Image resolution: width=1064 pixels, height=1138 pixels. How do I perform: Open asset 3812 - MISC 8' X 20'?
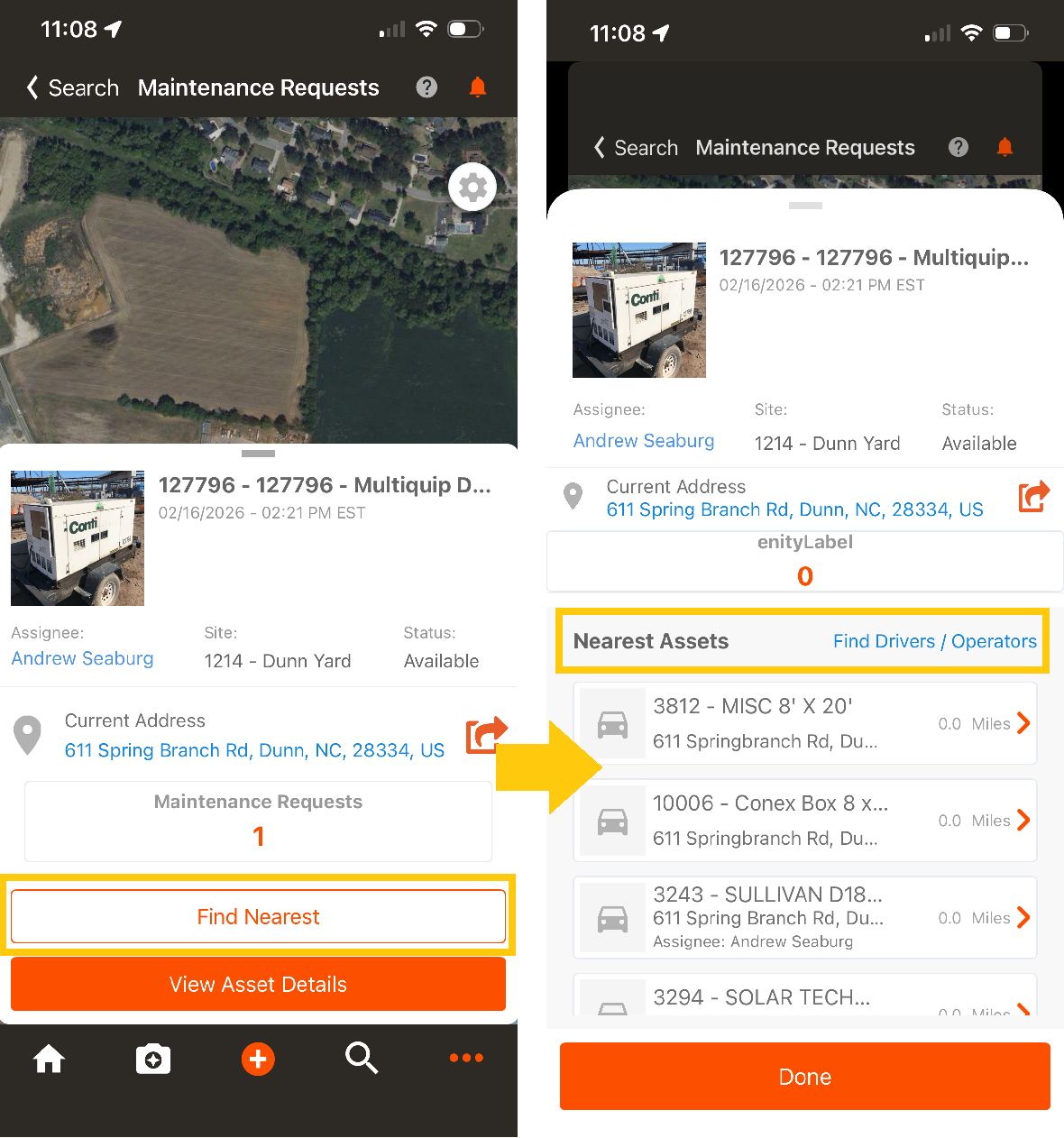tap(804, 723)
